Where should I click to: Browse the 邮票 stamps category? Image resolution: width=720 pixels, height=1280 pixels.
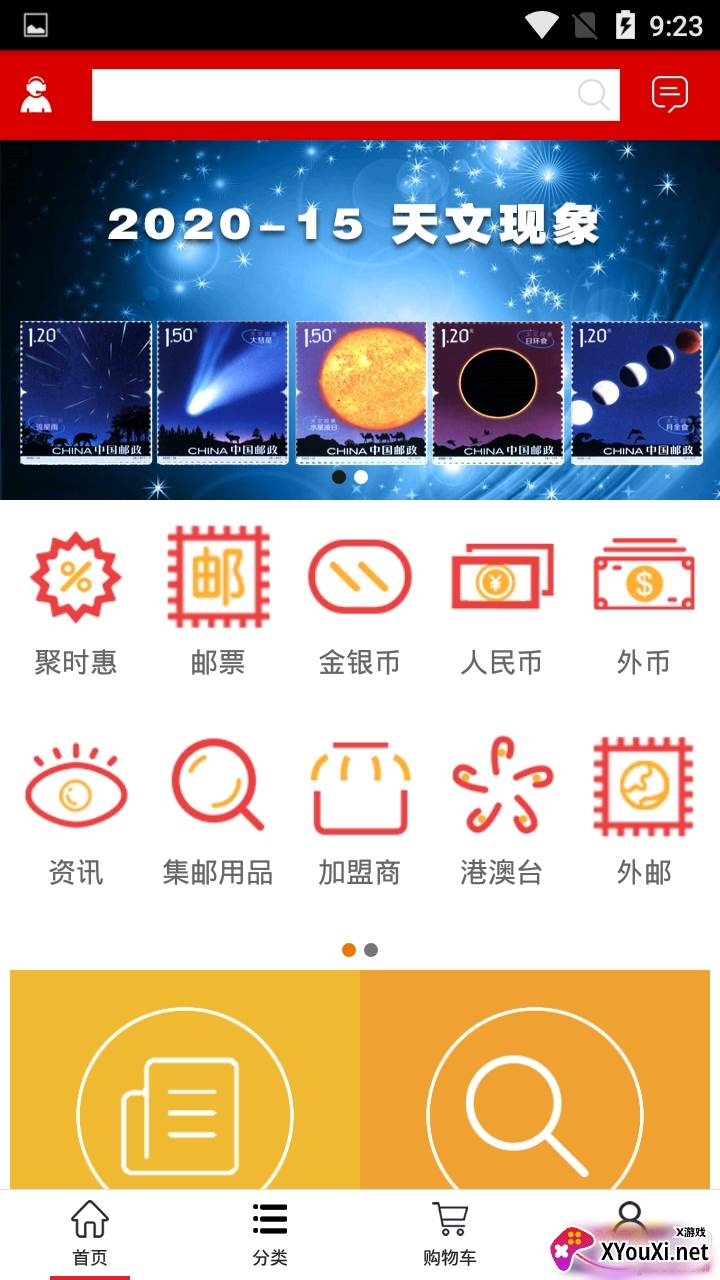218,602
